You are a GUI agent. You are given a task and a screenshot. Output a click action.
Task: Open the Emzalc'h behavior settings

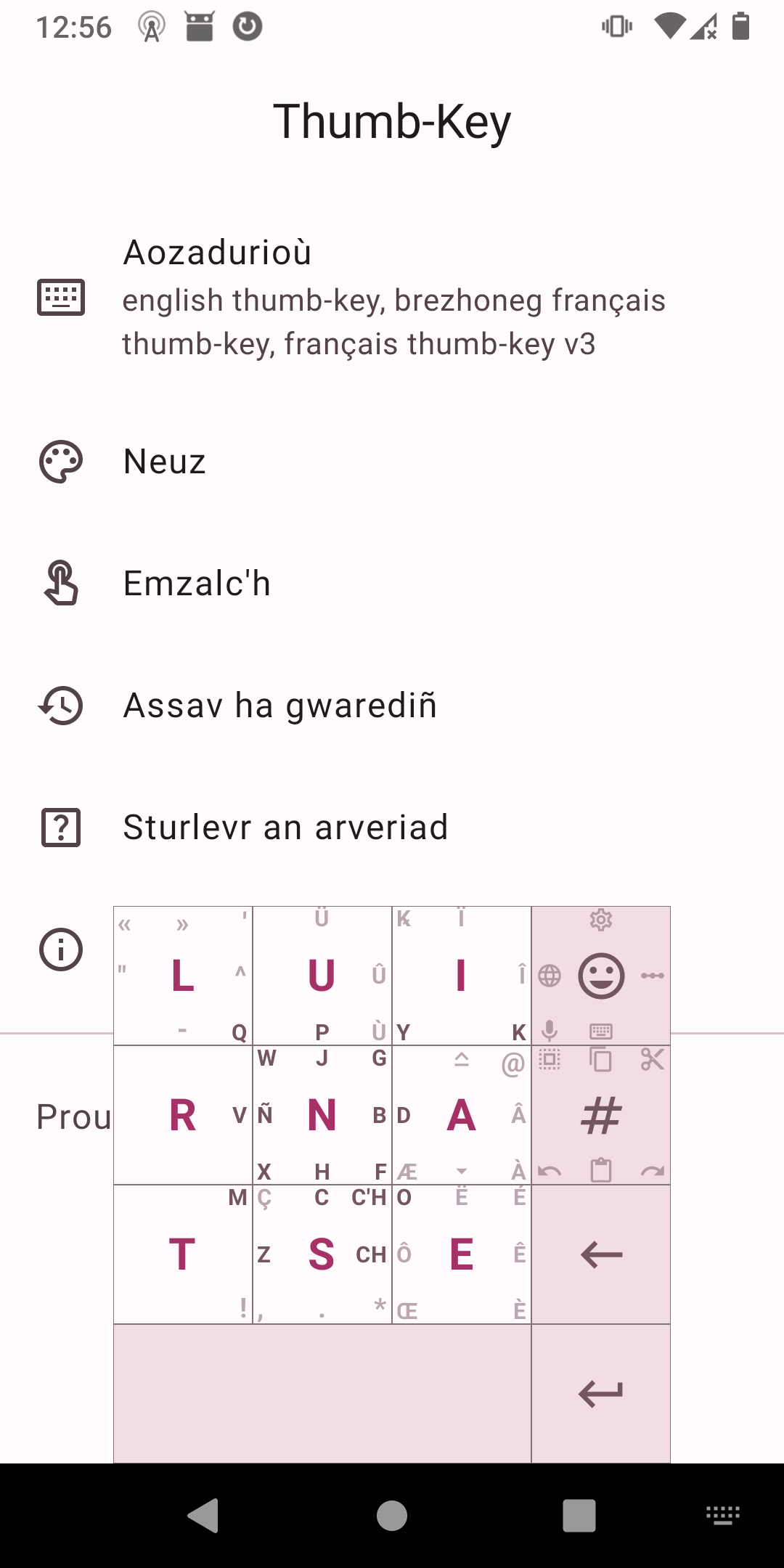(x=392, y=584)
